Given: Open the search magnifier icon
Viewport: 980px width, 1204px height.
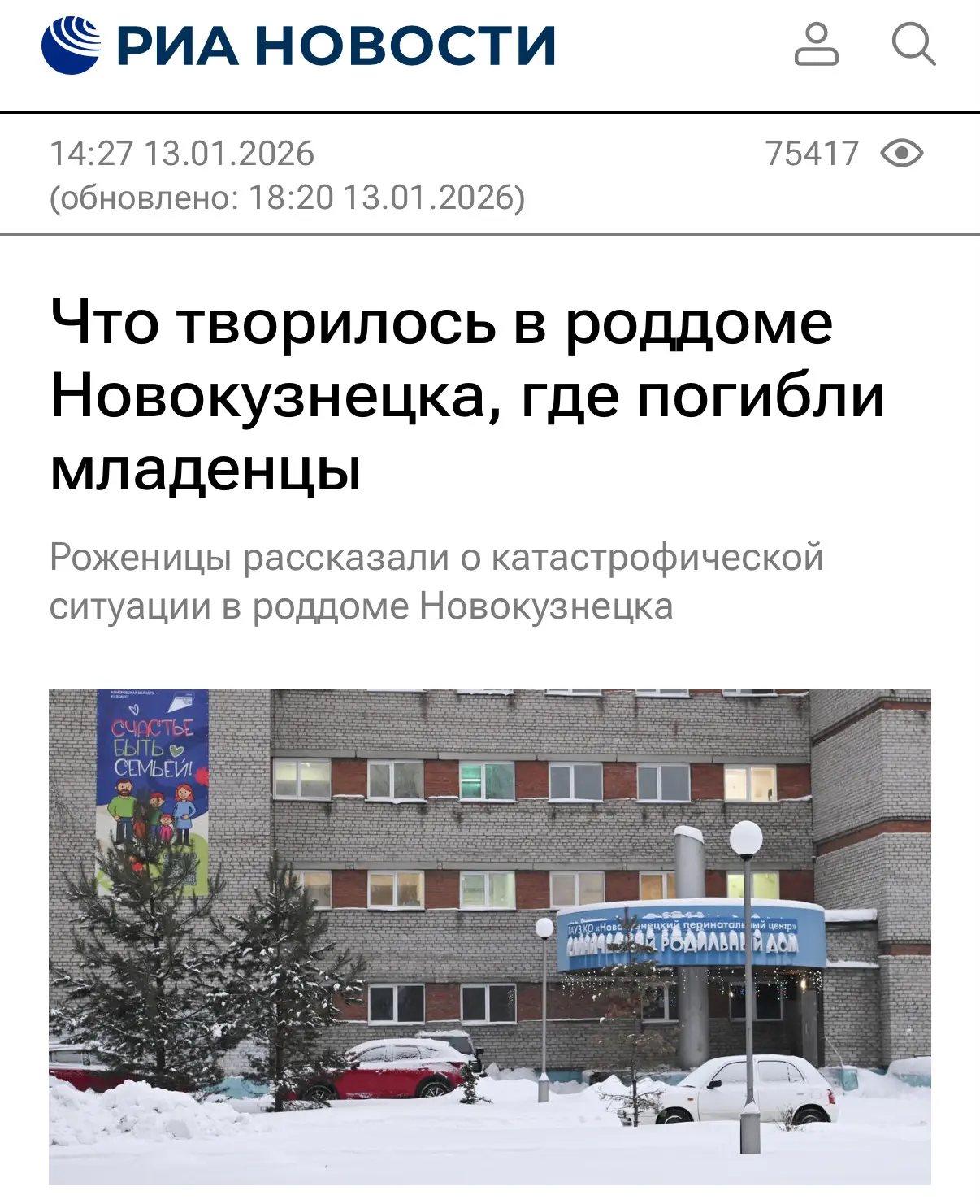Looking at the screenshot, I should [913, 45].
